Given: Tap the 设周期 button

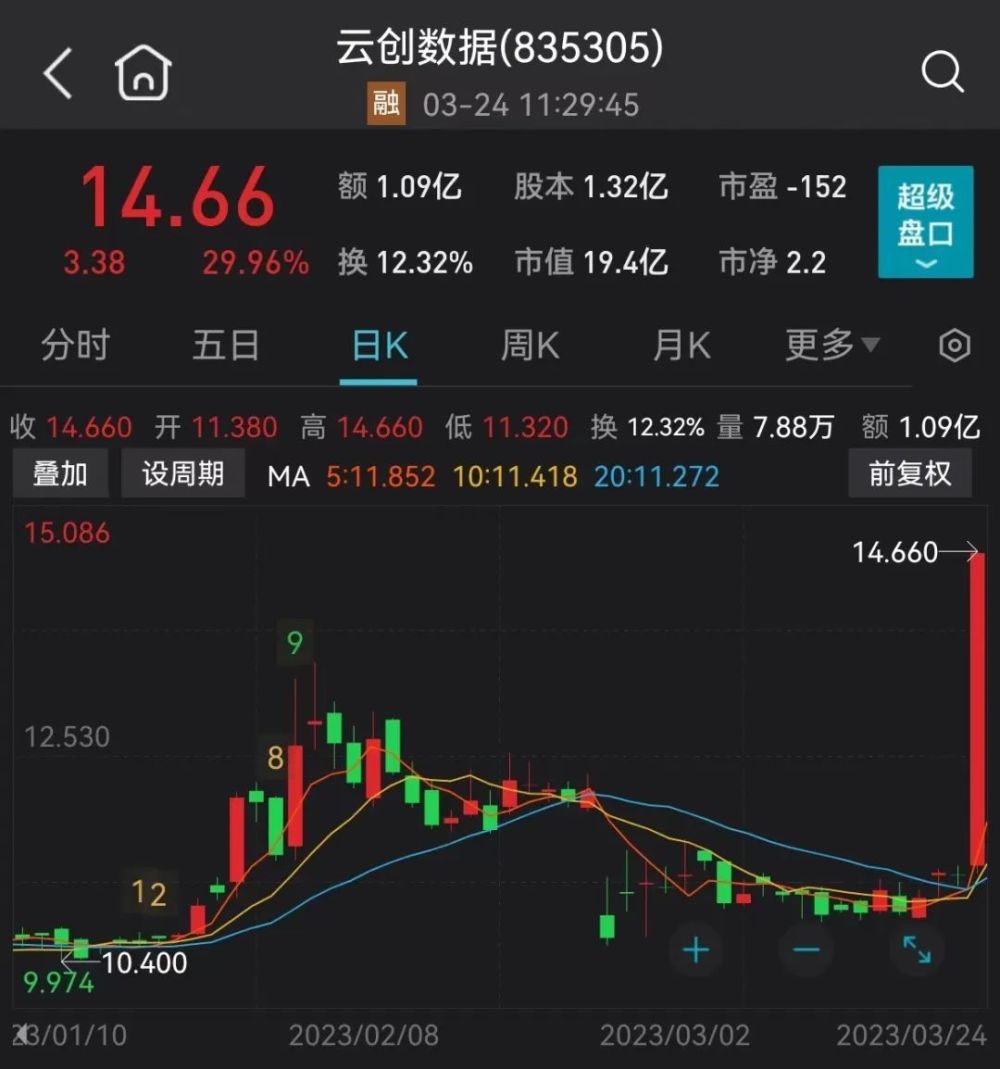Looking at the screenshot, I should 183,473.
